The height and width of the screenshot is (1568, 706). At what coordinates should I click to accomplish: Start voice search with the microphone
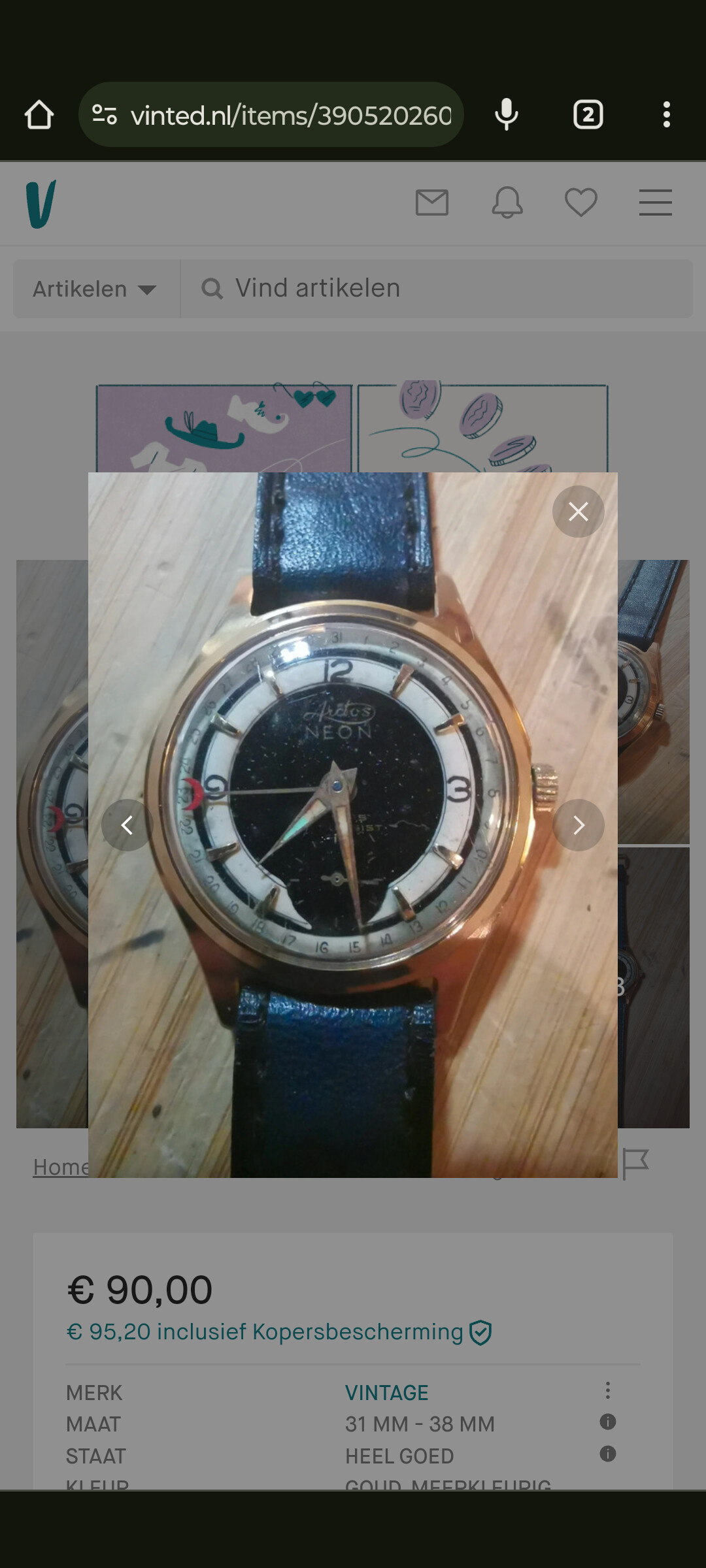pyautogui.click(x=507, y=115)
